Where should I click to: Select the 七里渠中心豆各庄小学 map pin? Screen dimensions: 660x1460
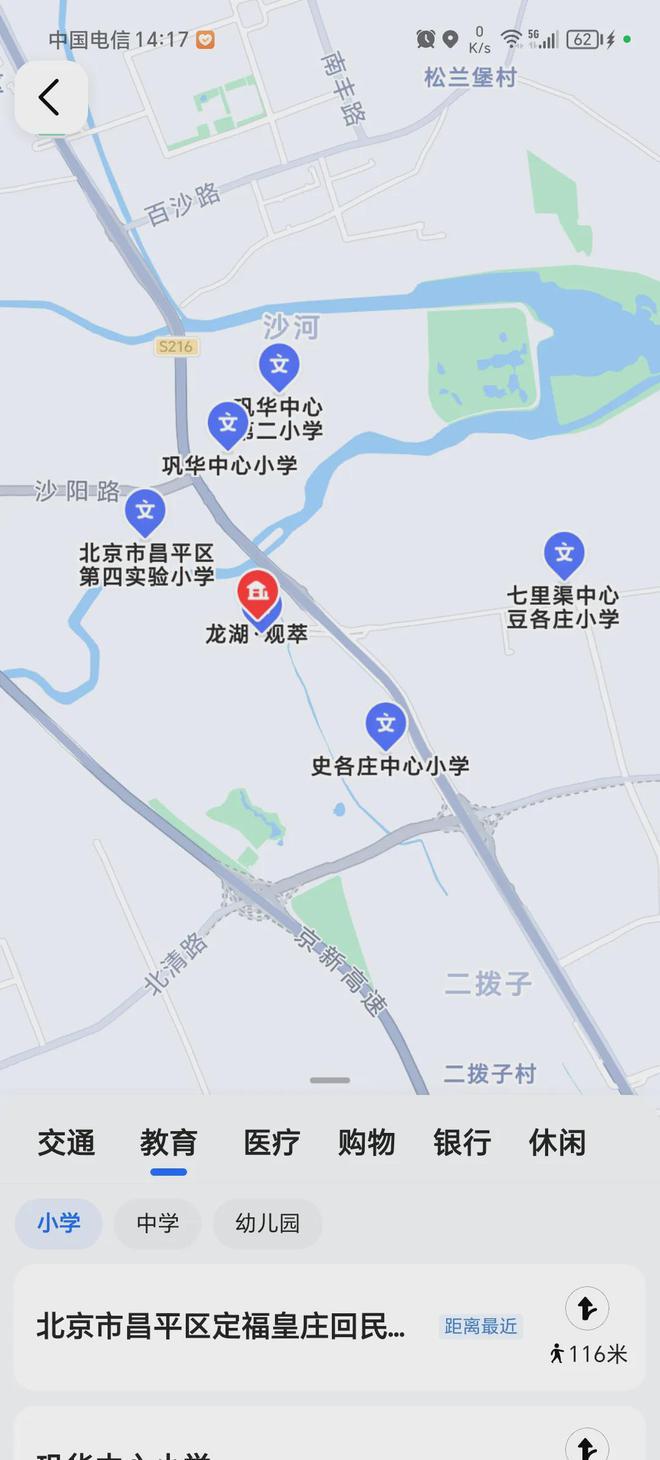564,554
